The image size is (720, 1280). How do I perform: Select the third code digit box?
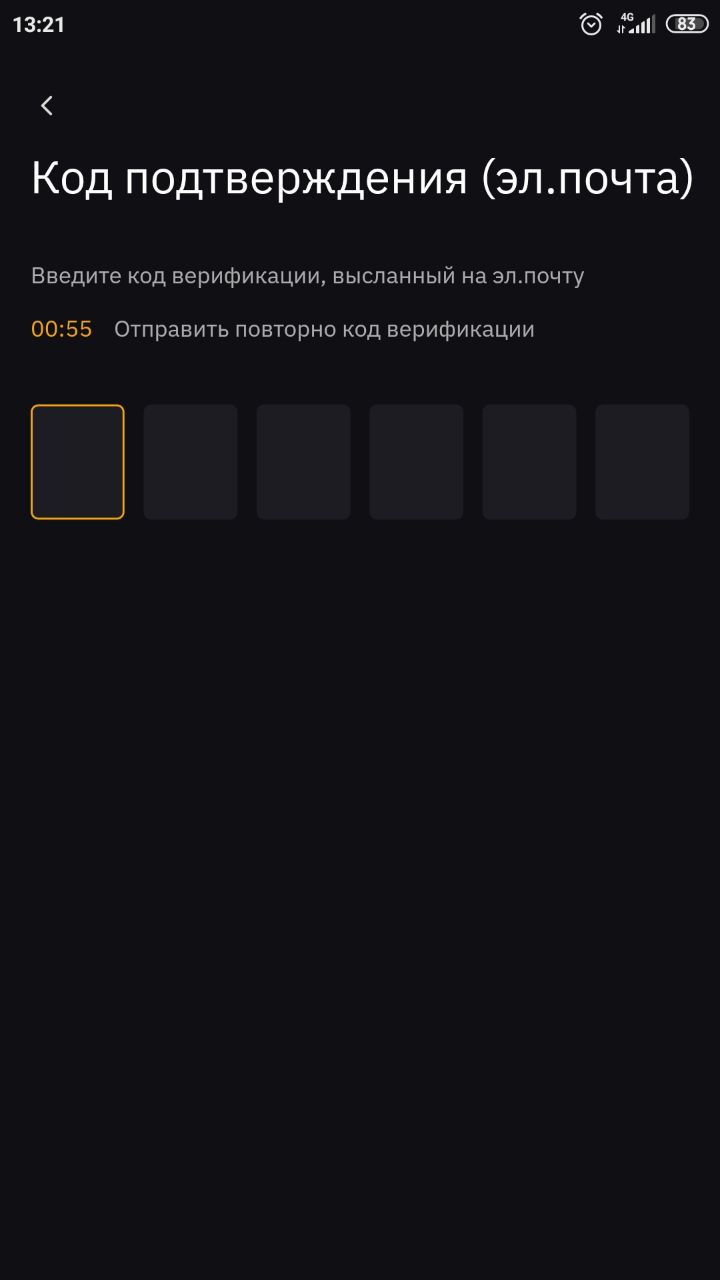point(304,462)
